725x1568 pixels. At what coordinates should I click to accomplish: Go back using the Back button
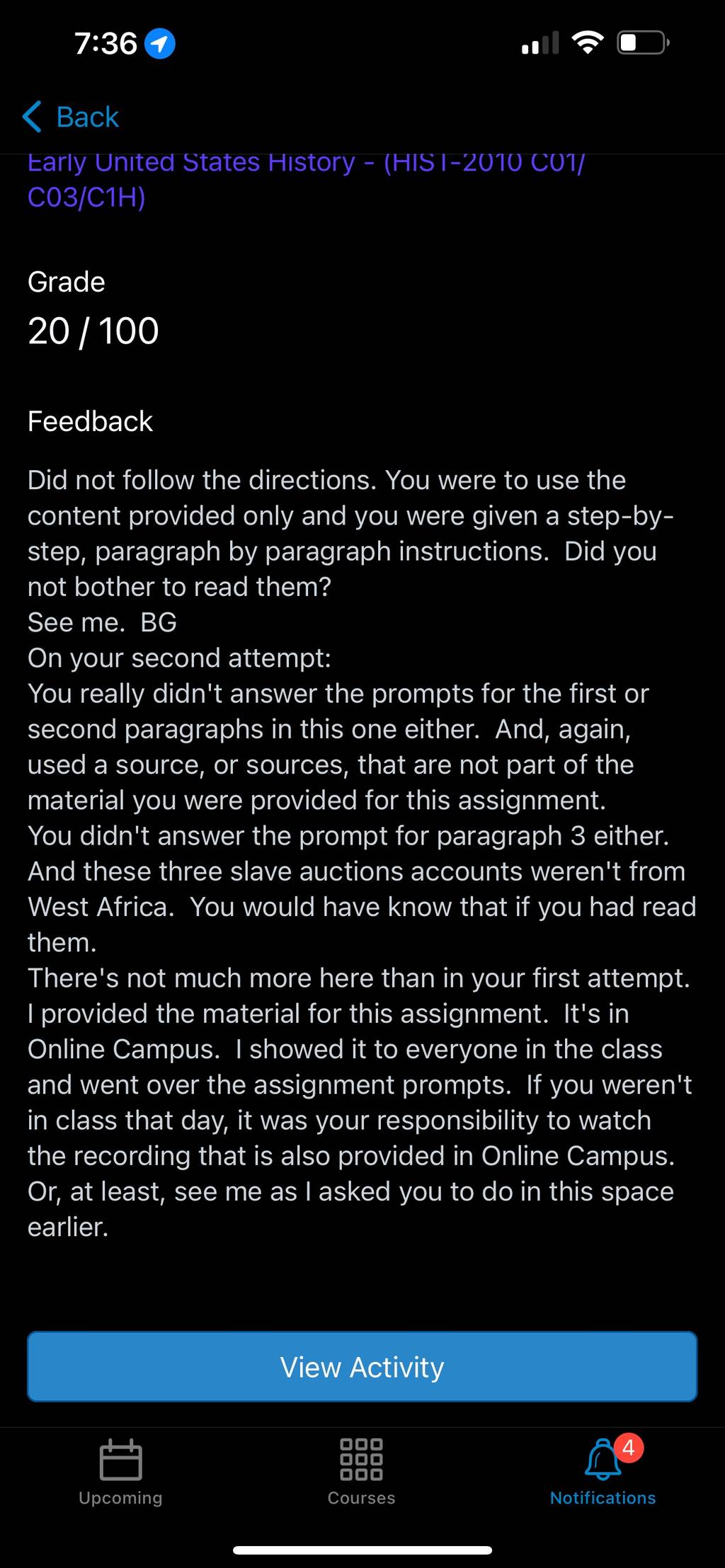[x=71, y=117]
